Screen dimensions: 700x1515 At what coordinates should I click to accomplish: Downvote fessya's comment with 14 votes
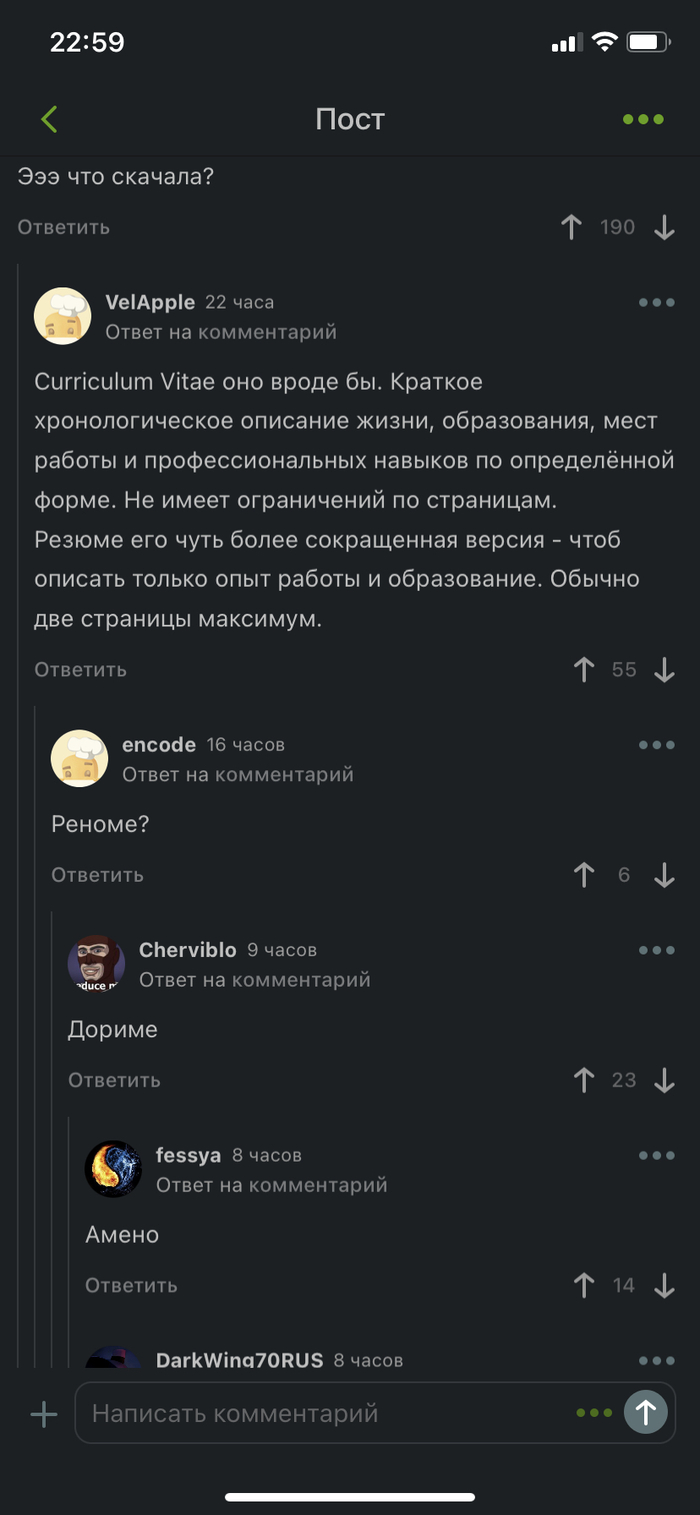point(665,1286)
